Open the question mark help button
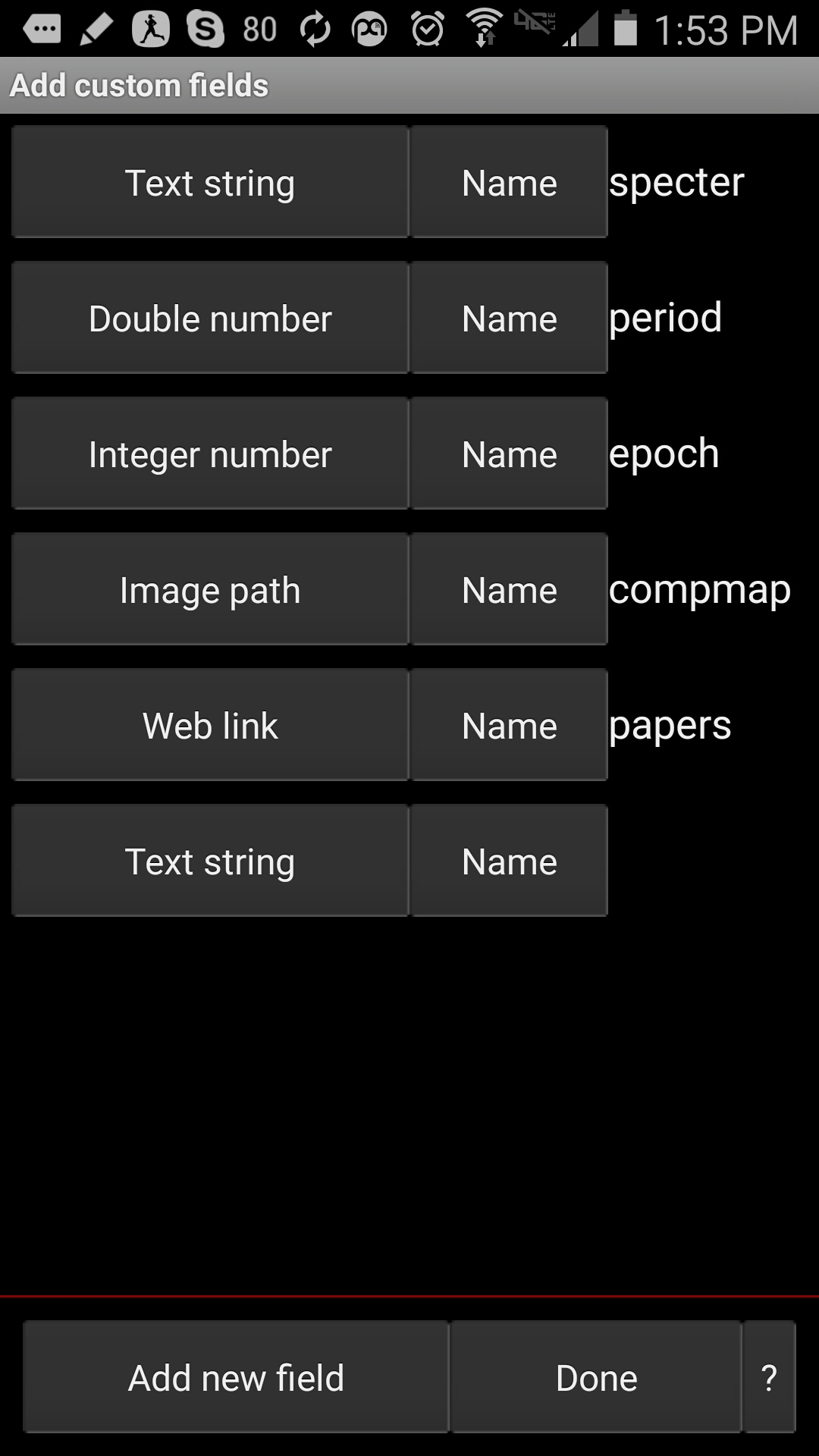This screenshot has width=819, height=1456. (x=769, y=1377)
